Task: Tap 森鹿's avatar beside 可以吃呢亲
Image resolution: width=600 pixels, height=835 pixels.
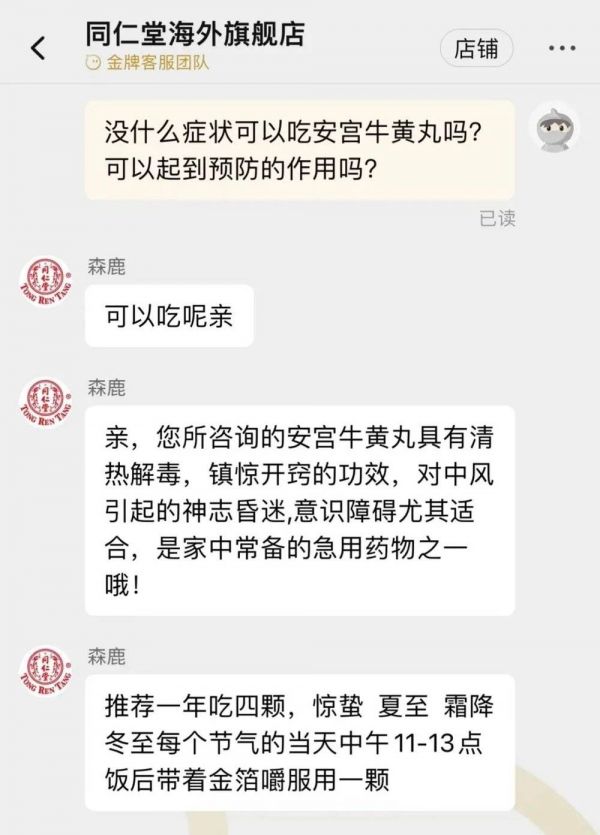Action: [44, 284]
